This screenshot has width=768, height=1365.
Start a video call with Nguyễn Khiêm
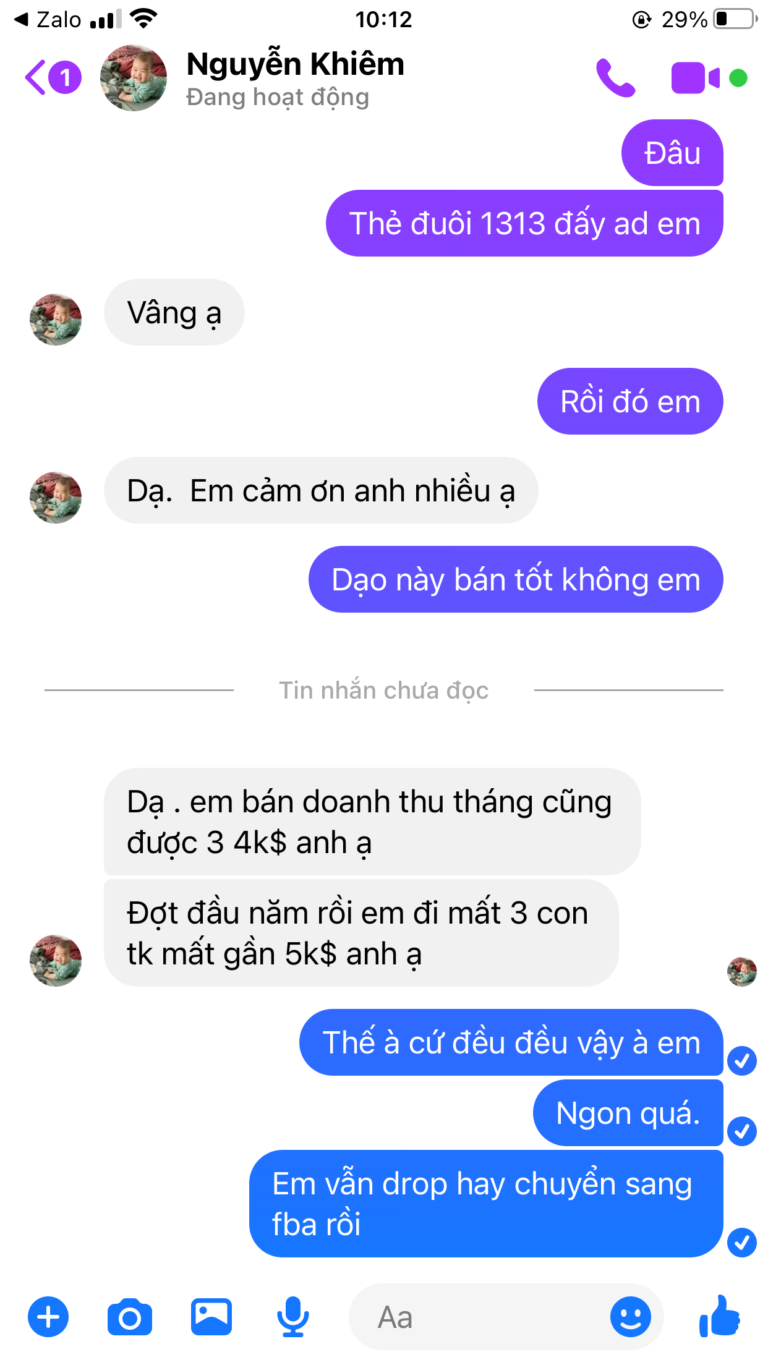pos(695,77)
